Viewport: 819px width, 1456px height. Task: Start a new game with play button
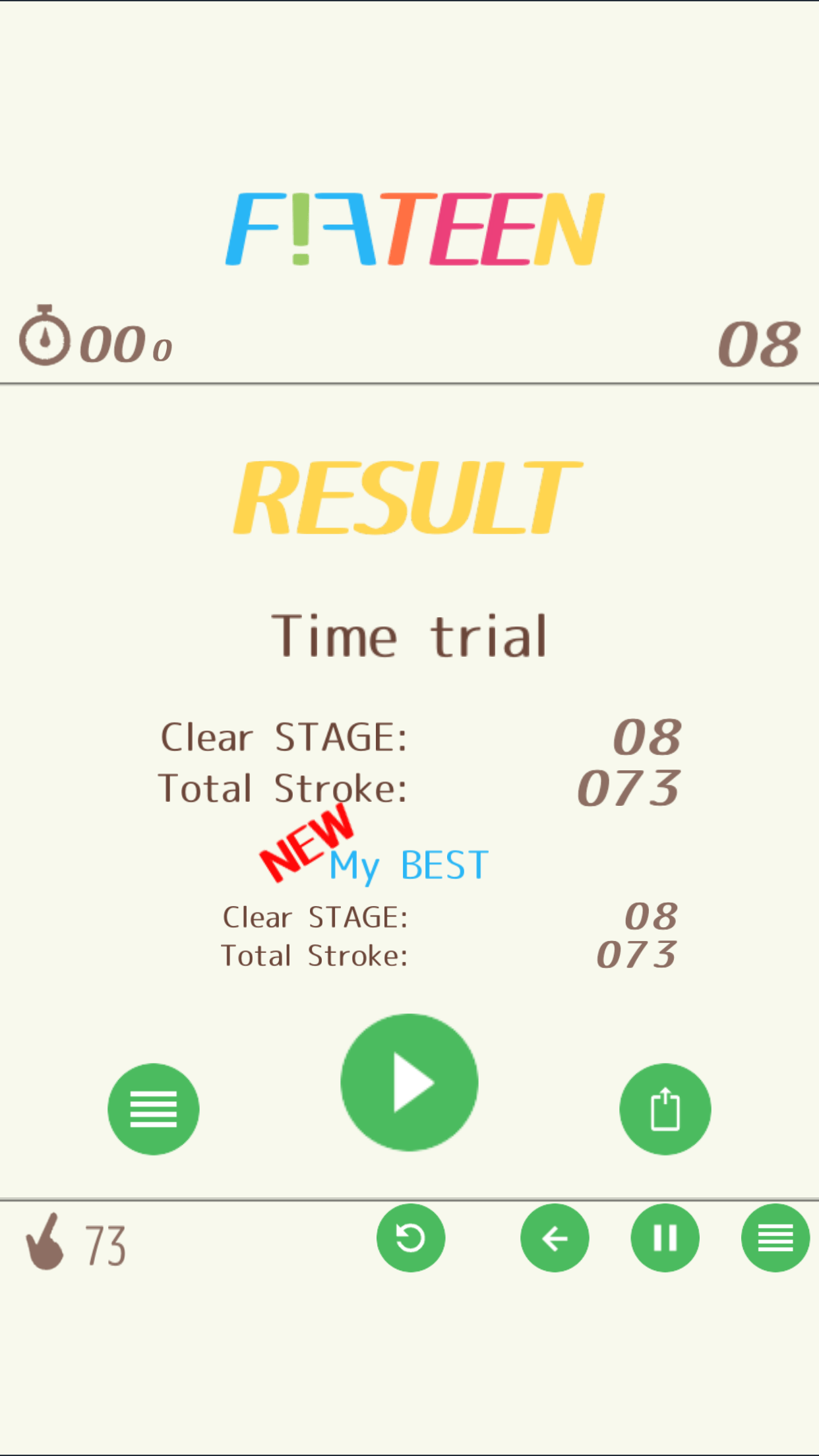click(409, 1082)
